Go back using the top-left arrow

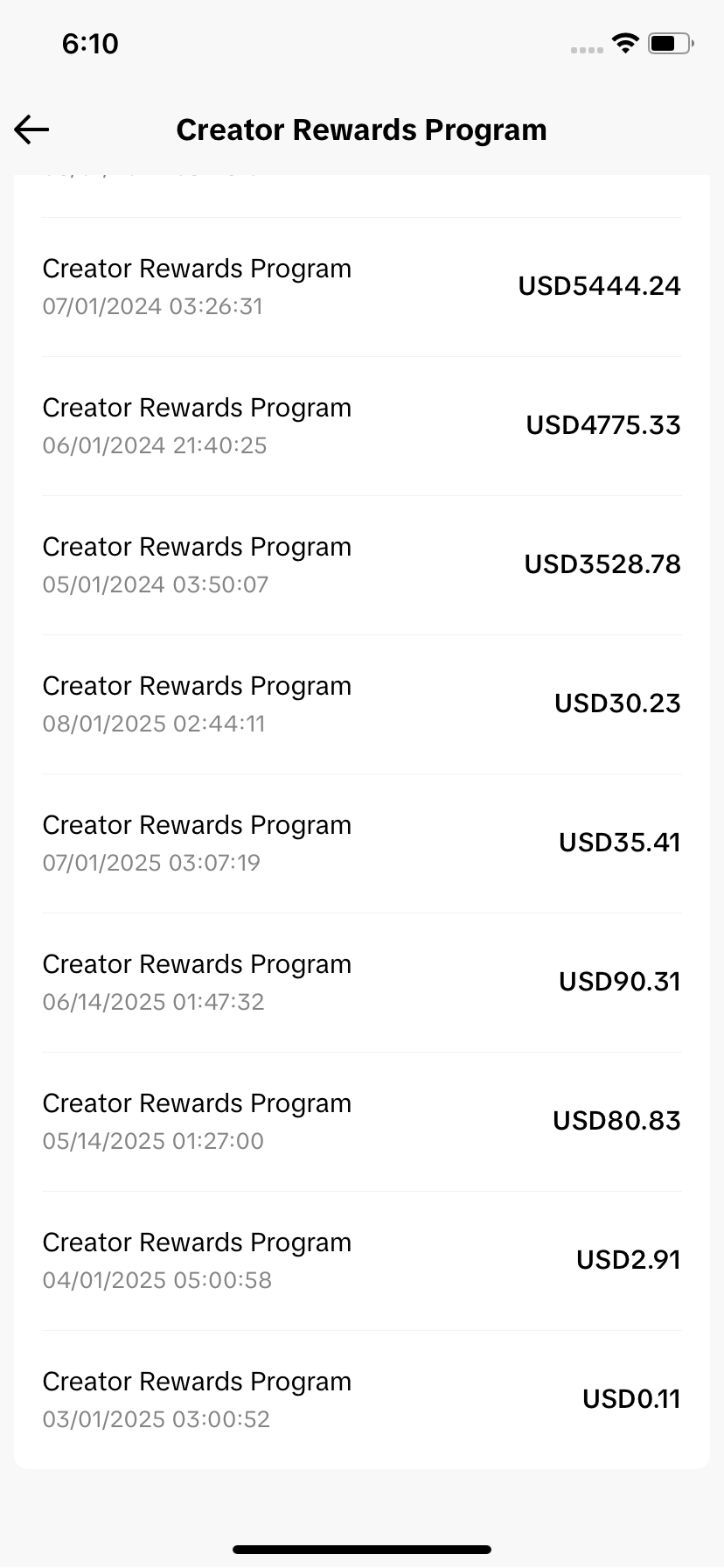32,130
